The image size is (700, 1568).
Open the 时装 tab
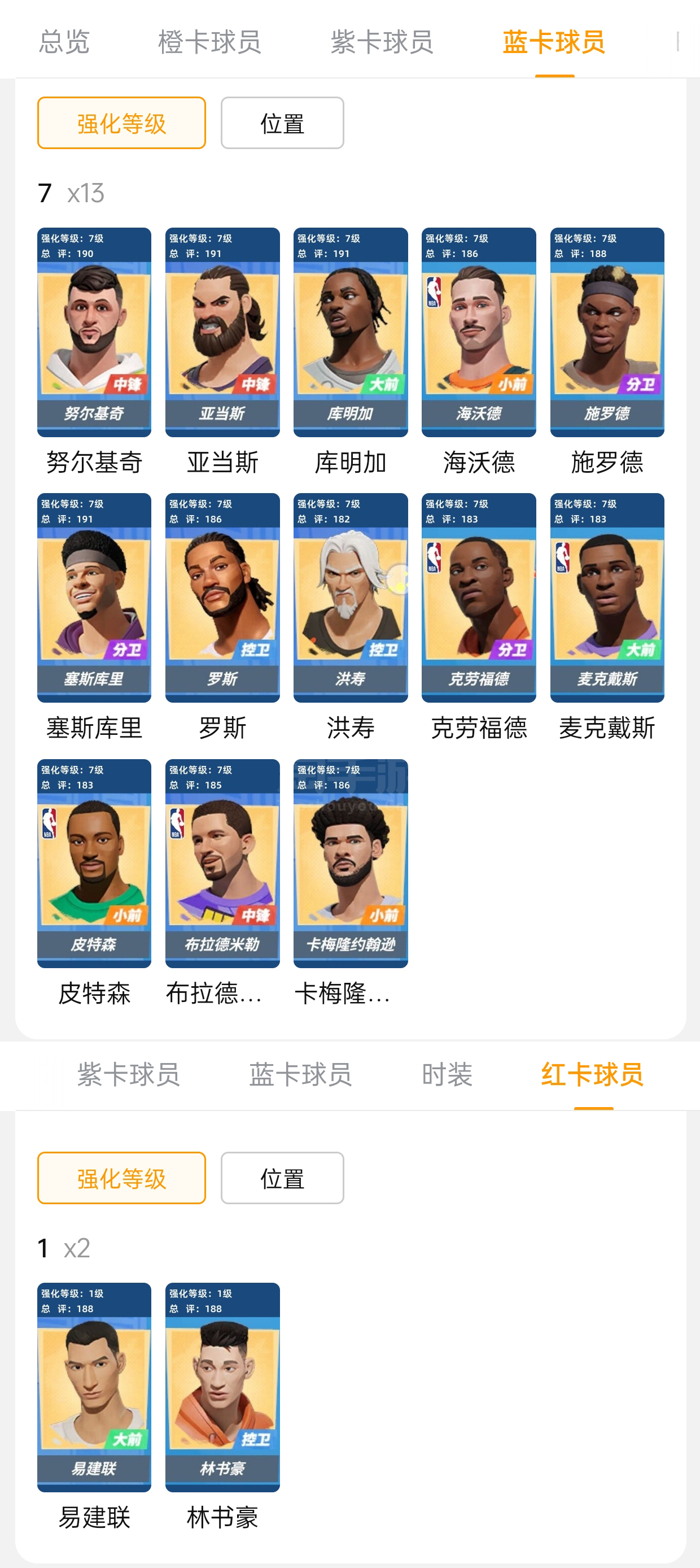(x=447, y=1074)
